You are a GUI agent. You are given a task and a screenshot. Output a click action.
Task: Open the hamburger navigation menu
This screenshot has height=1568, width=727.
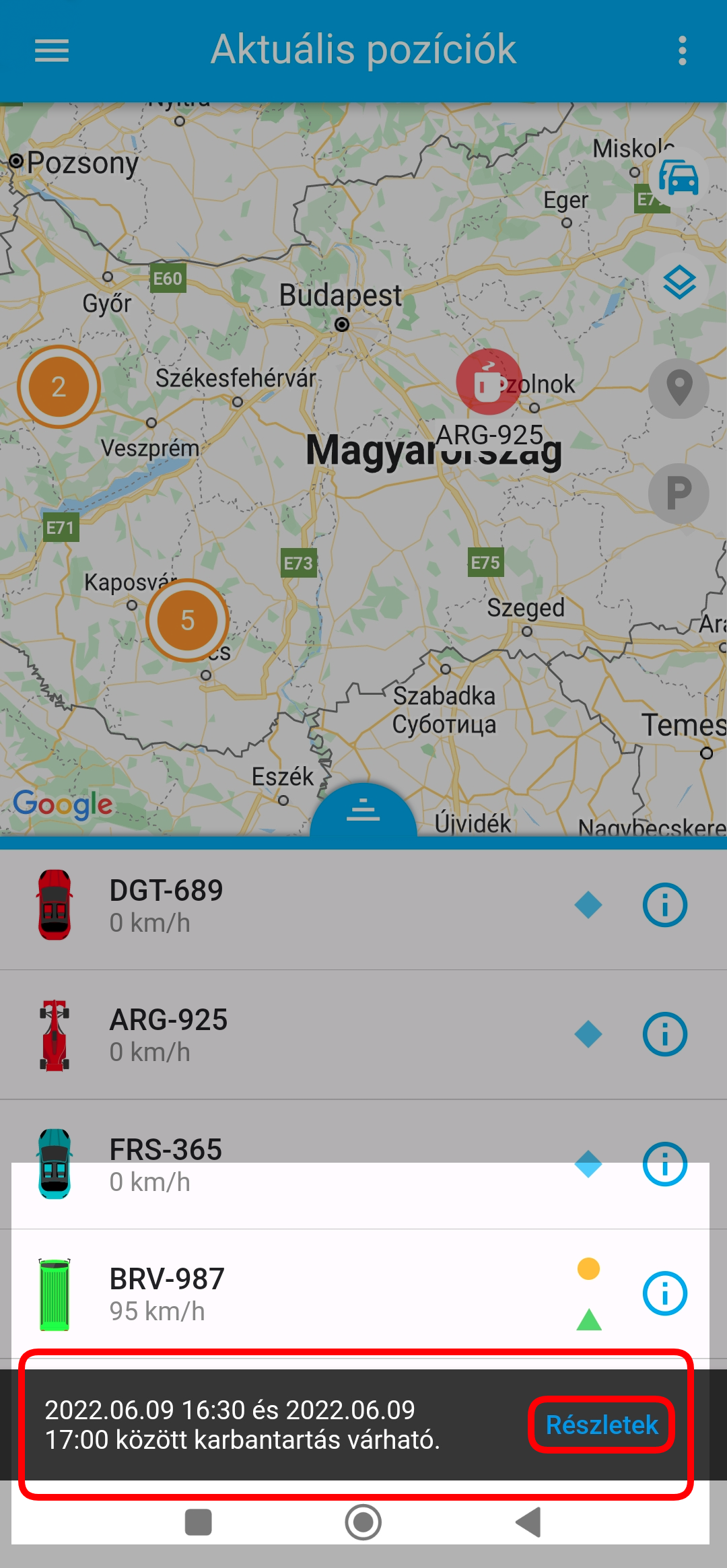(52, 50)
